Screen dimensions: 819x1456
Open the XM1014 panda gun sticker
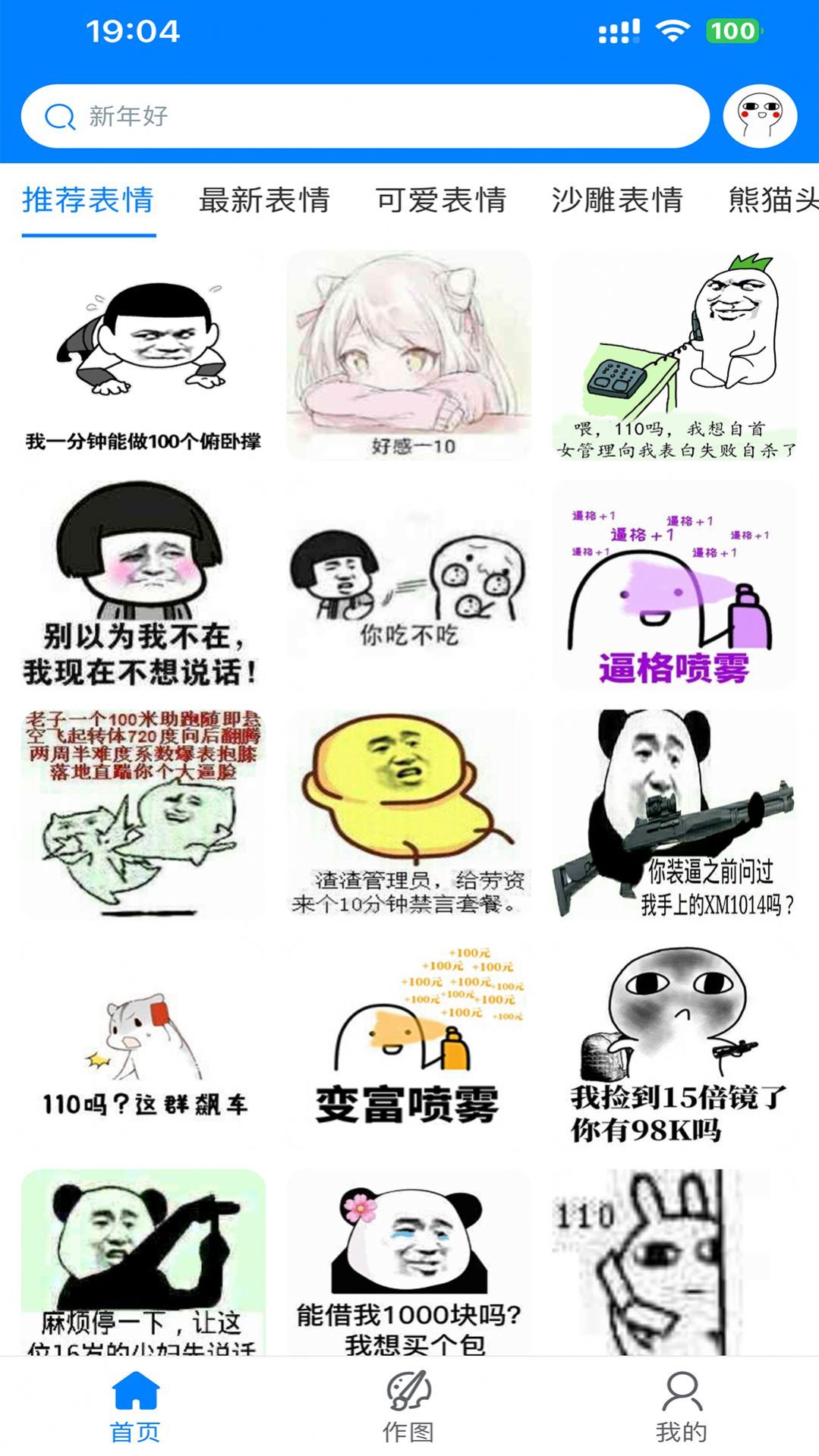click(x=674, y=814)
